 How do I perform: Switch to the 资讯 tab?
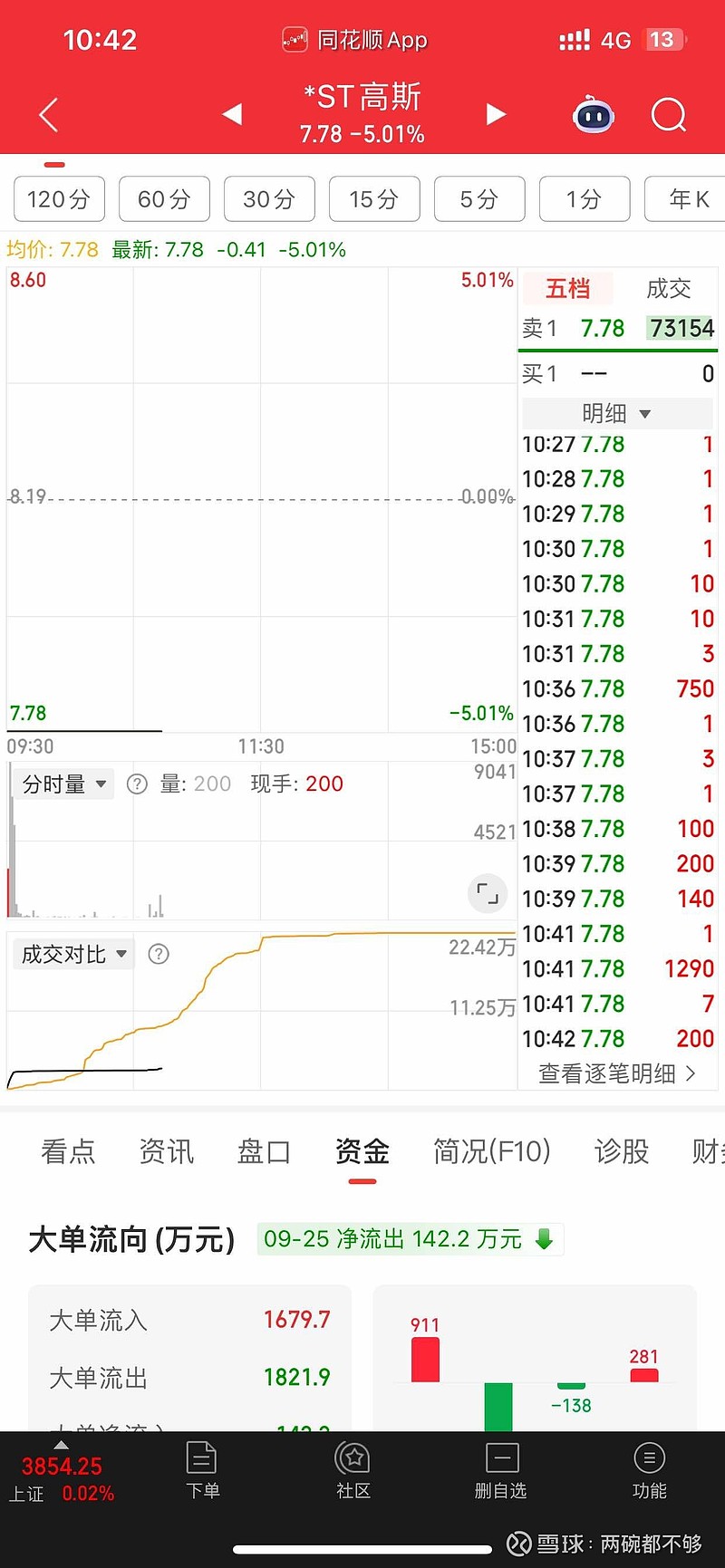pos(166,1152)
